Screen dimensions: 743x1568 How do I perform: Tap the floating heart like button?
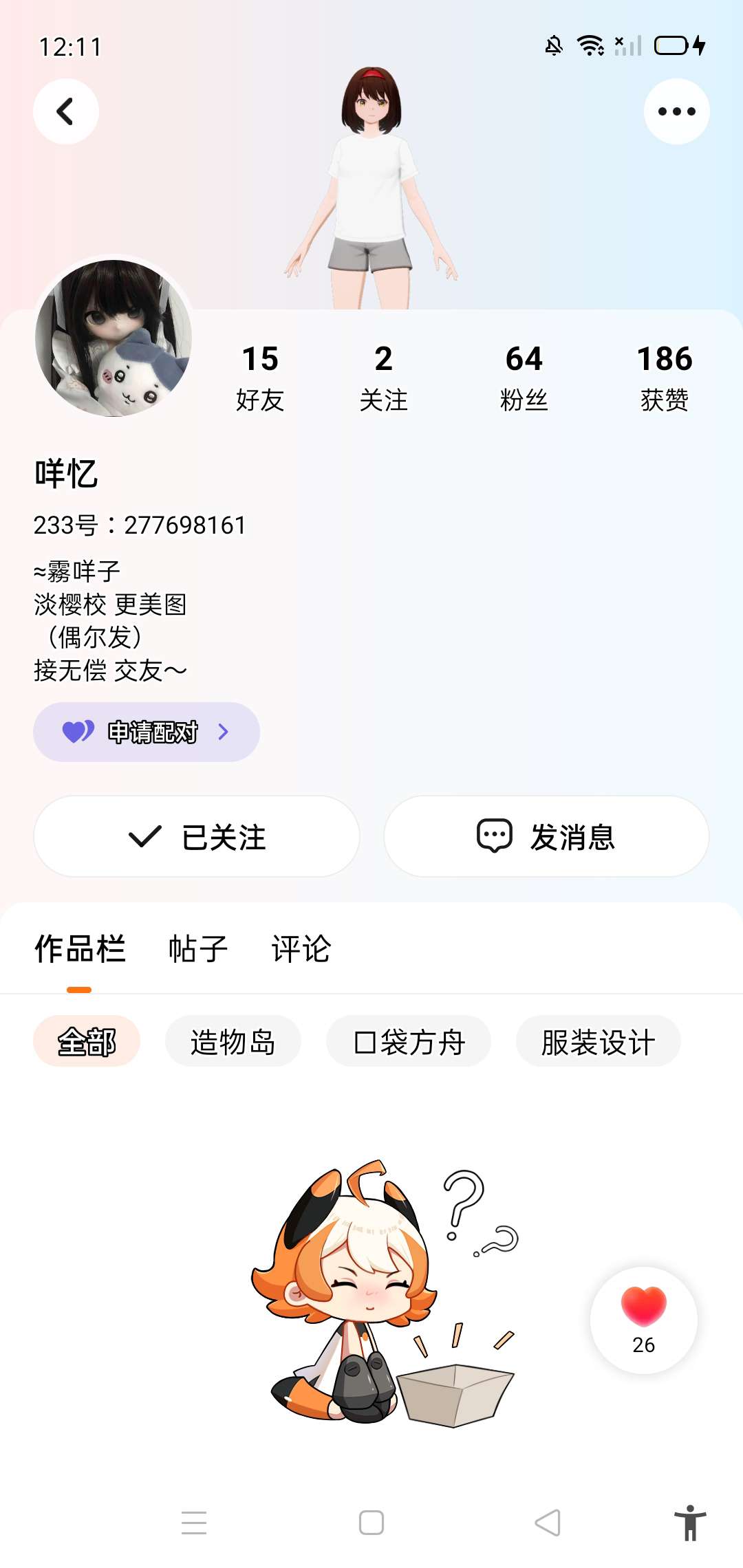(643, 1319)
